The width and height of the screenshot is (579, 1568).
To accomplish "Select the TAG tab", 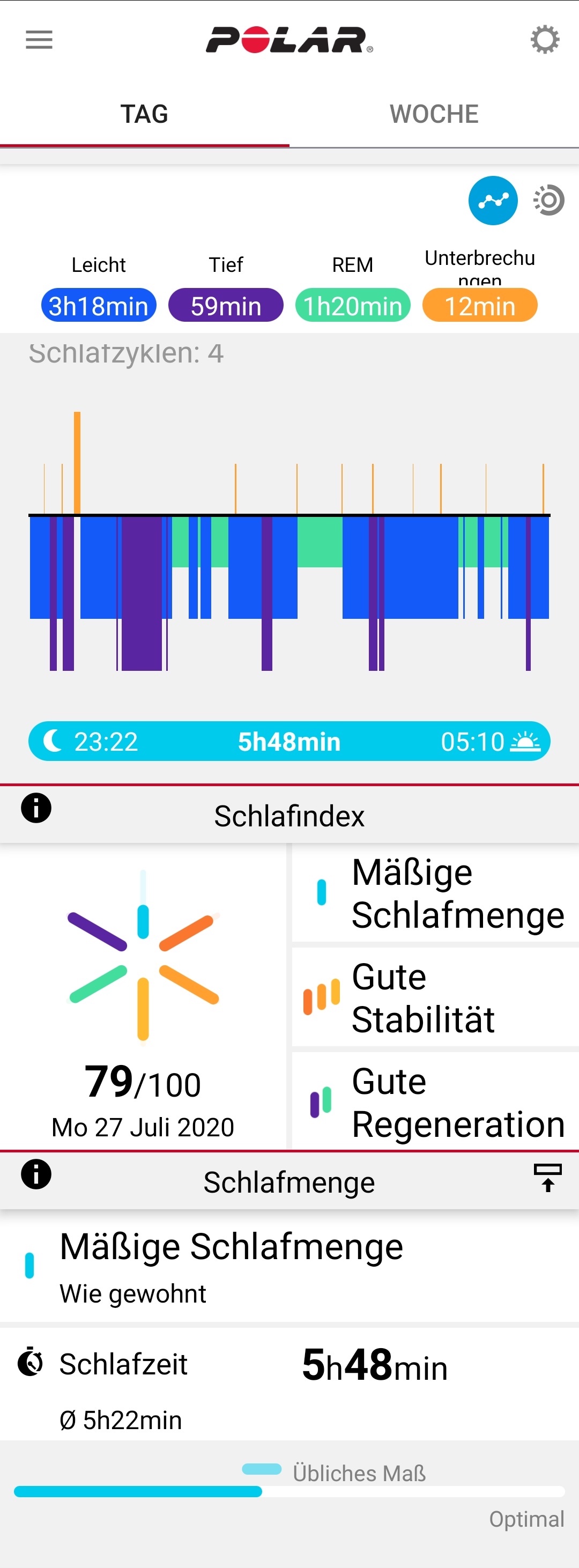I will pyautogui.click(x=144, y=114).
